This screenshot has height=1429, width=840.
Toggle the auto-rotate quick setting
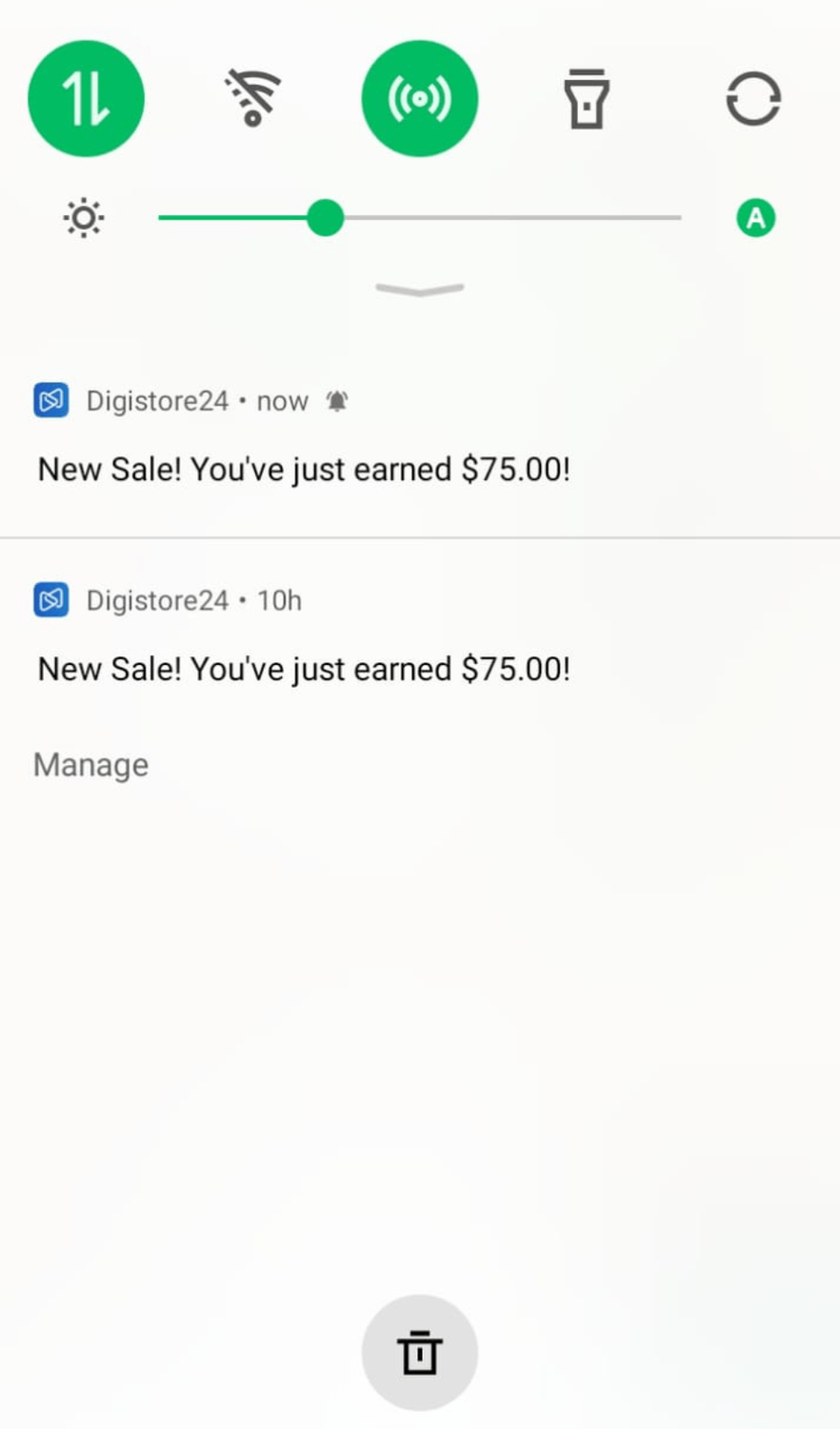click(x=753, y=98)
